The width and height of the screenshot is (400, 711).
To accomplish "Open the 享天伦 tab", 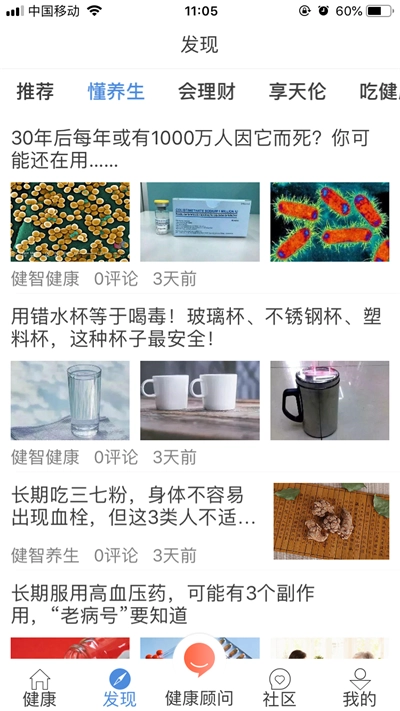I will (297, 92).
